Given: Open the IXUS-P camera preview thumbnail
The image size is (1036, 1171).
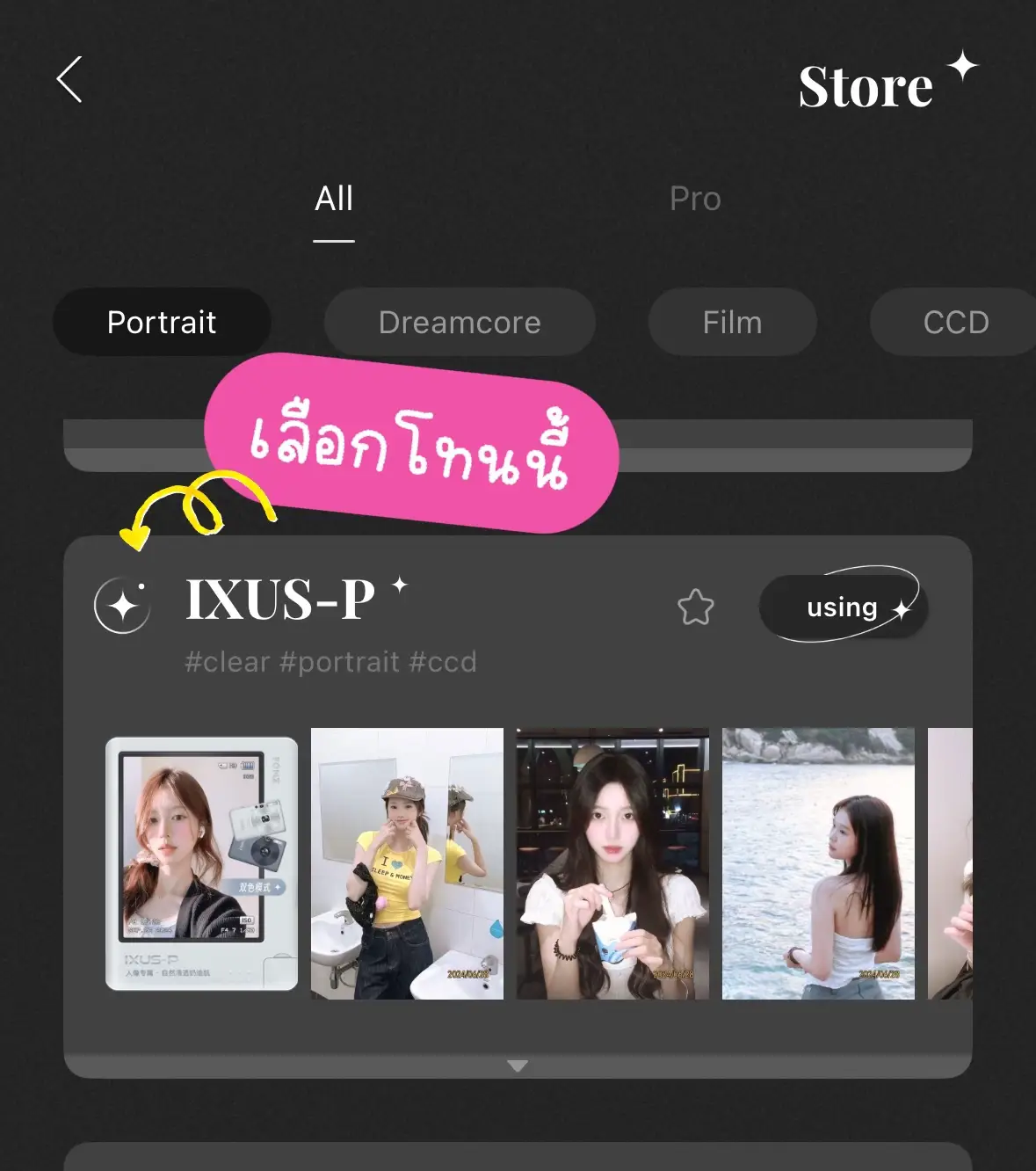Looking at the screenshot, I should pyautogui.click(x=200, y=863).
